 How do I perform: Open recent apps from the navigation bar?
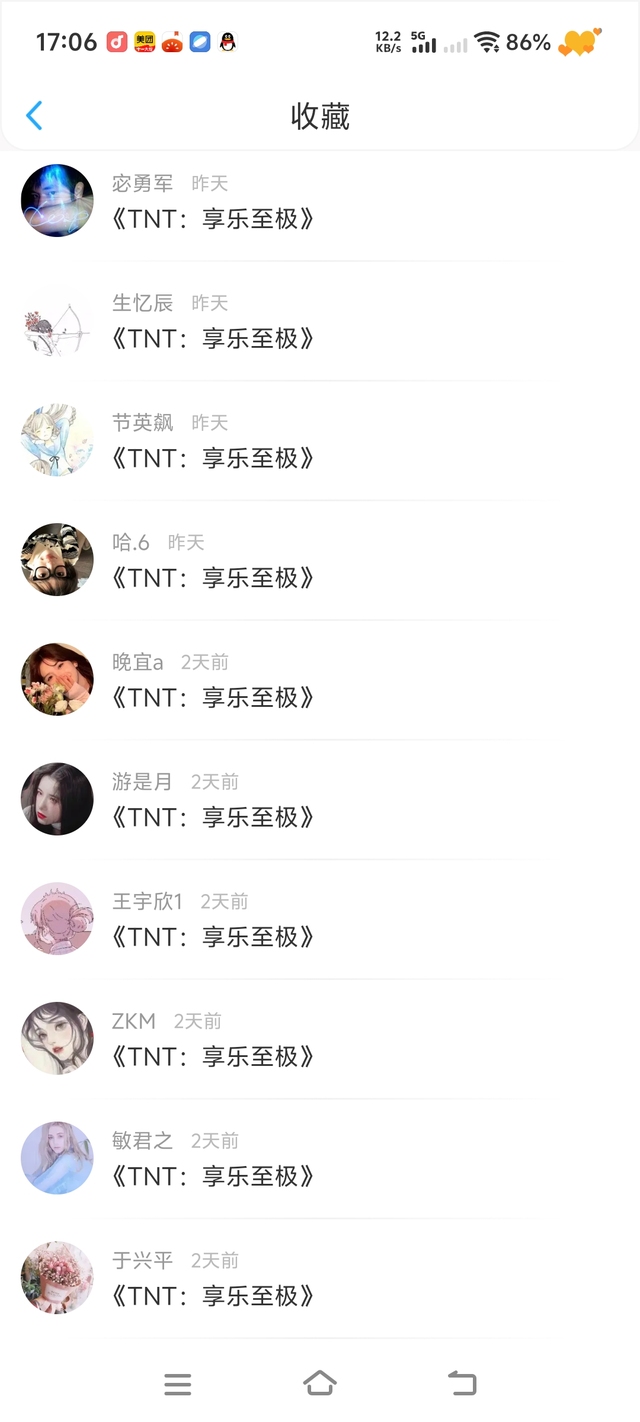[177, 1384]
